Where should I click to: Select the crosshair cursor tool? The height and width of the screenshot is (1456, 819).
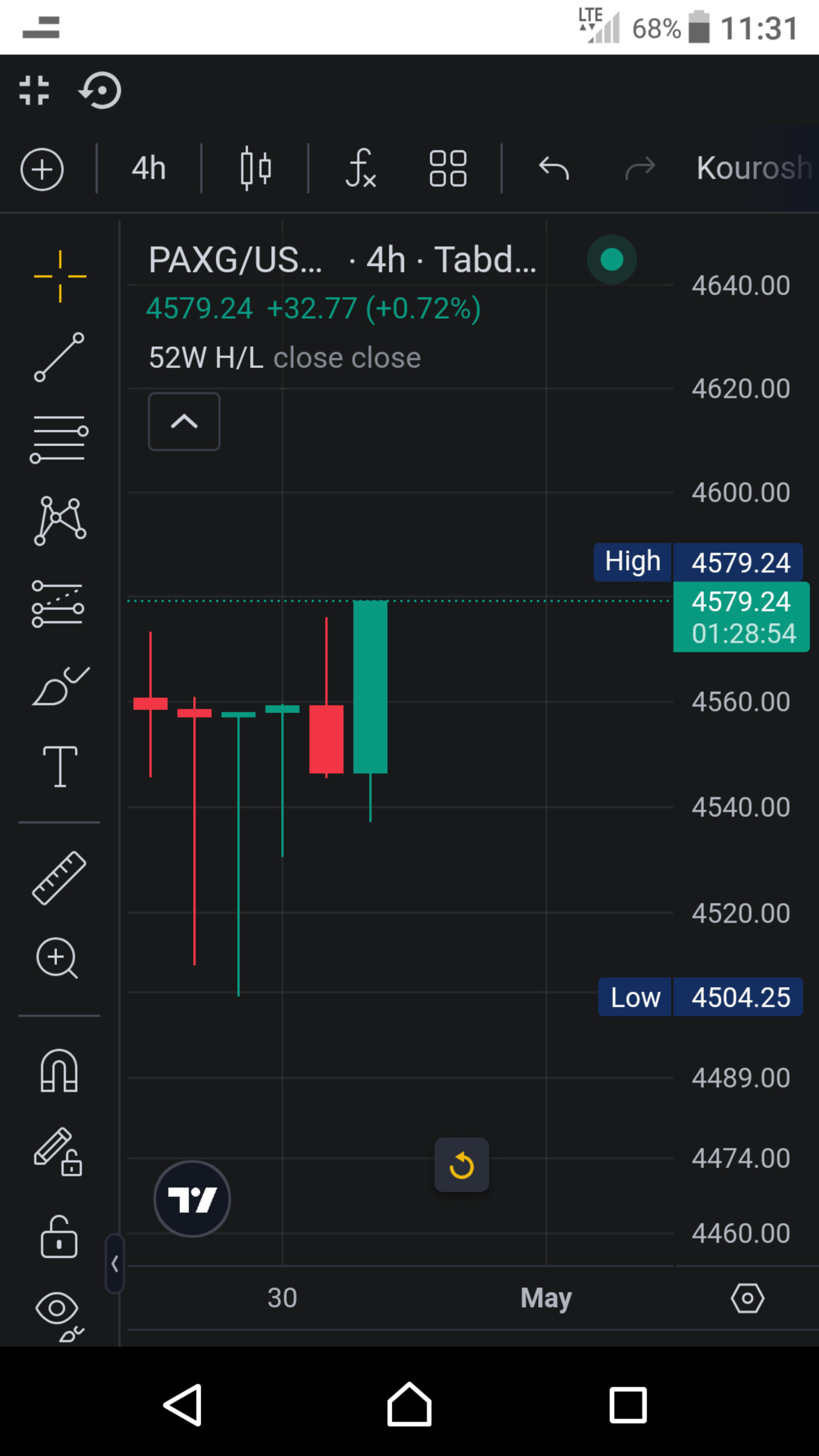coord(60,276)
